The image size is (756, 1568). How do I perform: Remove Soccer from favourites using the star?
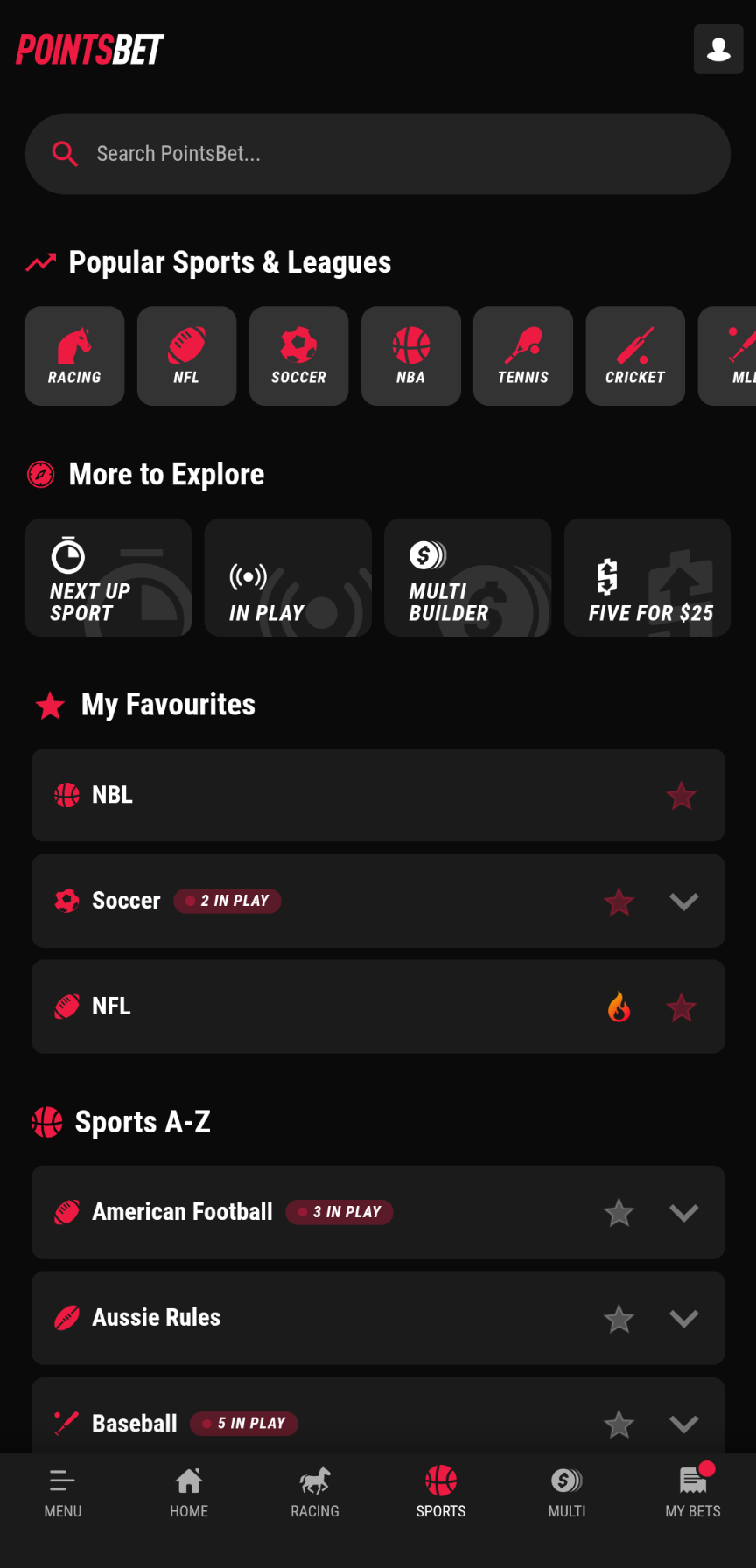click(619, 901)
